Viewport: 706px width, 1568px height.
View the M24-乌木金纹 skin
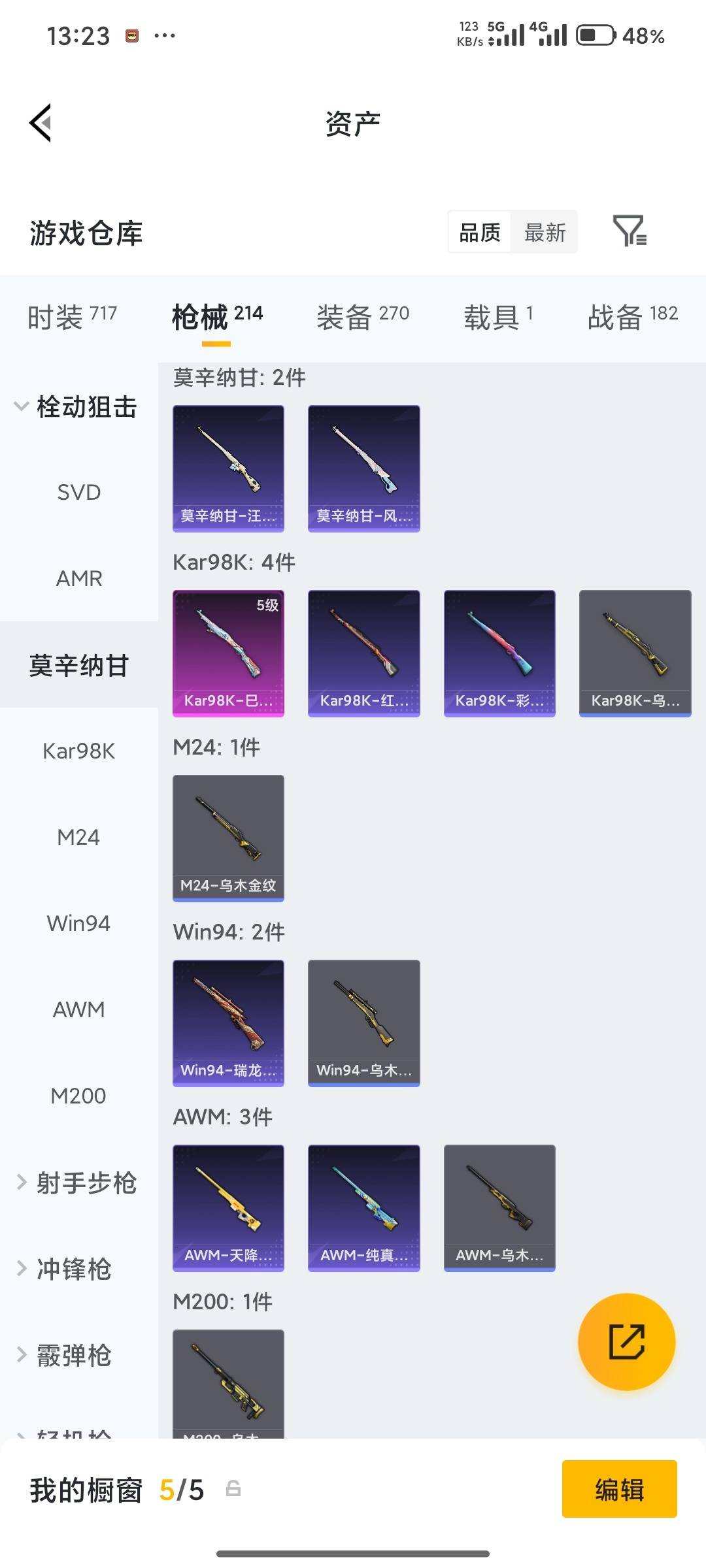coord(228,838)
